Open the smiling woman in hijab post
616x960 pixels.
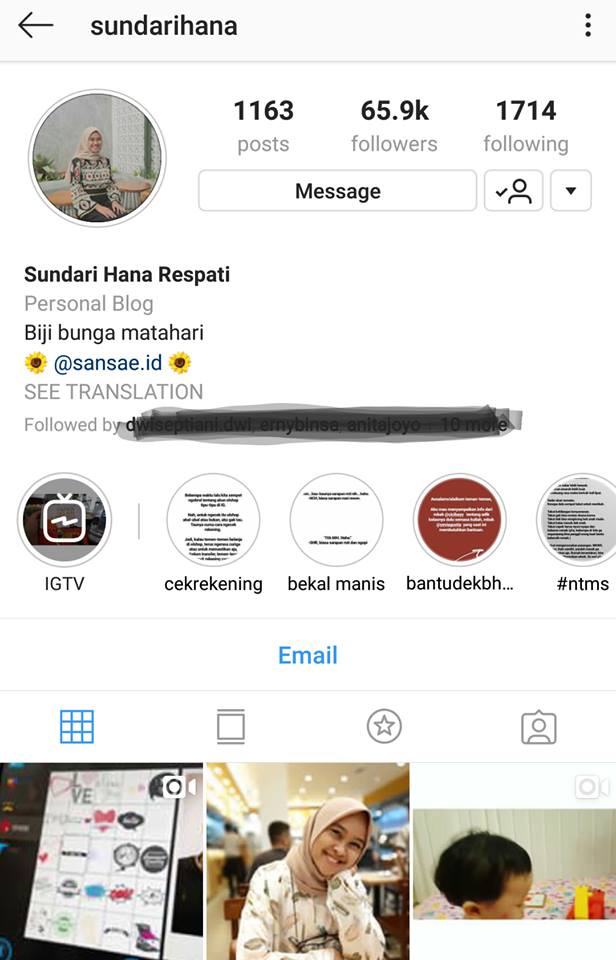coord(308,861)
